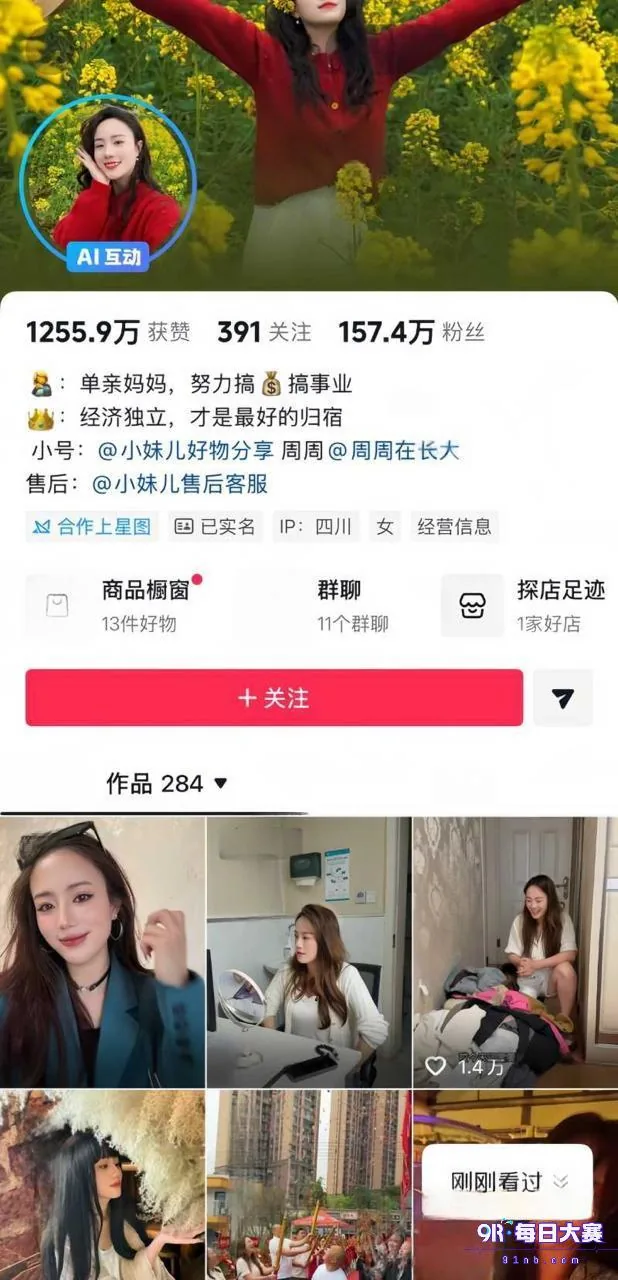618x1280 pixels.
Task: Send a message via the paper plane icon
Action: click(x=563, y=698)
